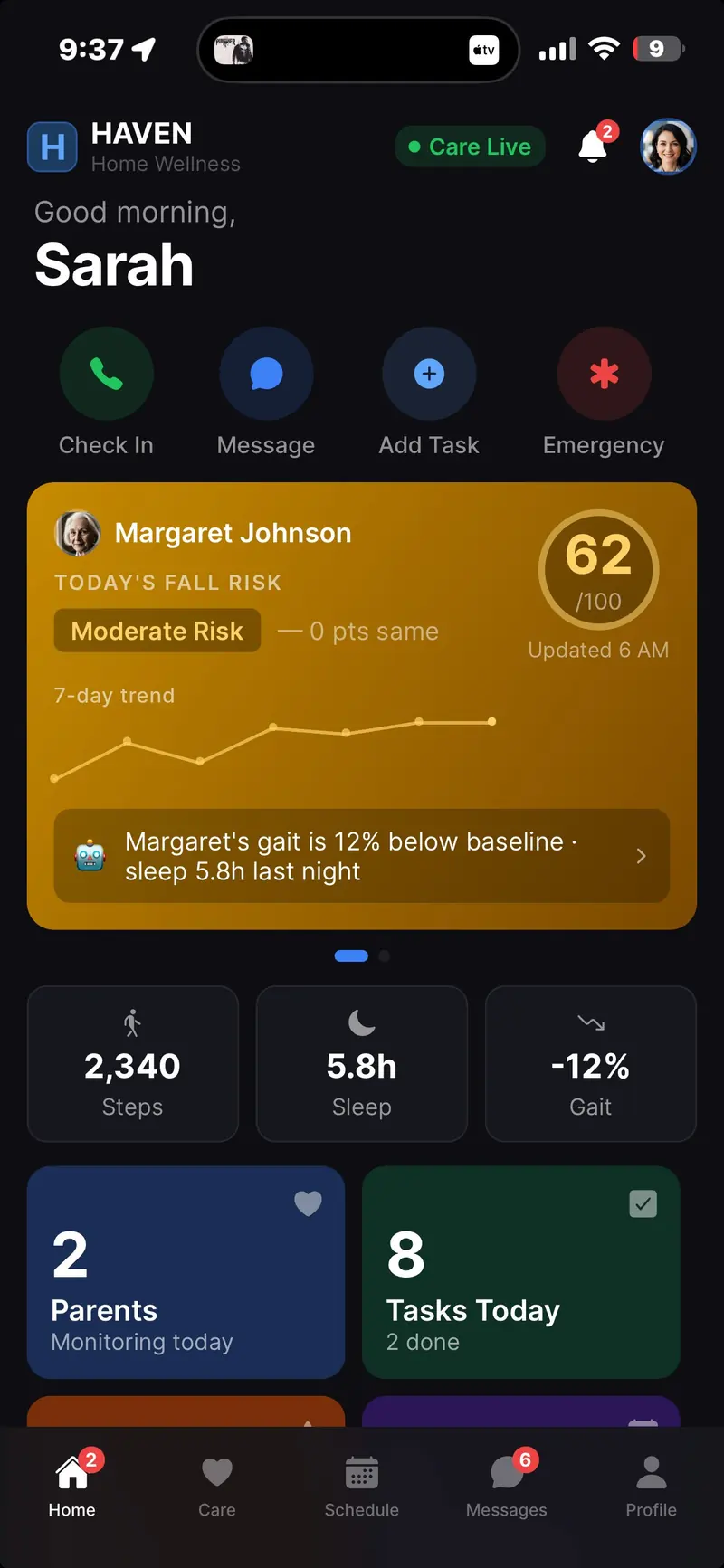Viewport: 724px width, 1568px height.
Task: Go to the second card page dot
Action: tap(385, 955)
